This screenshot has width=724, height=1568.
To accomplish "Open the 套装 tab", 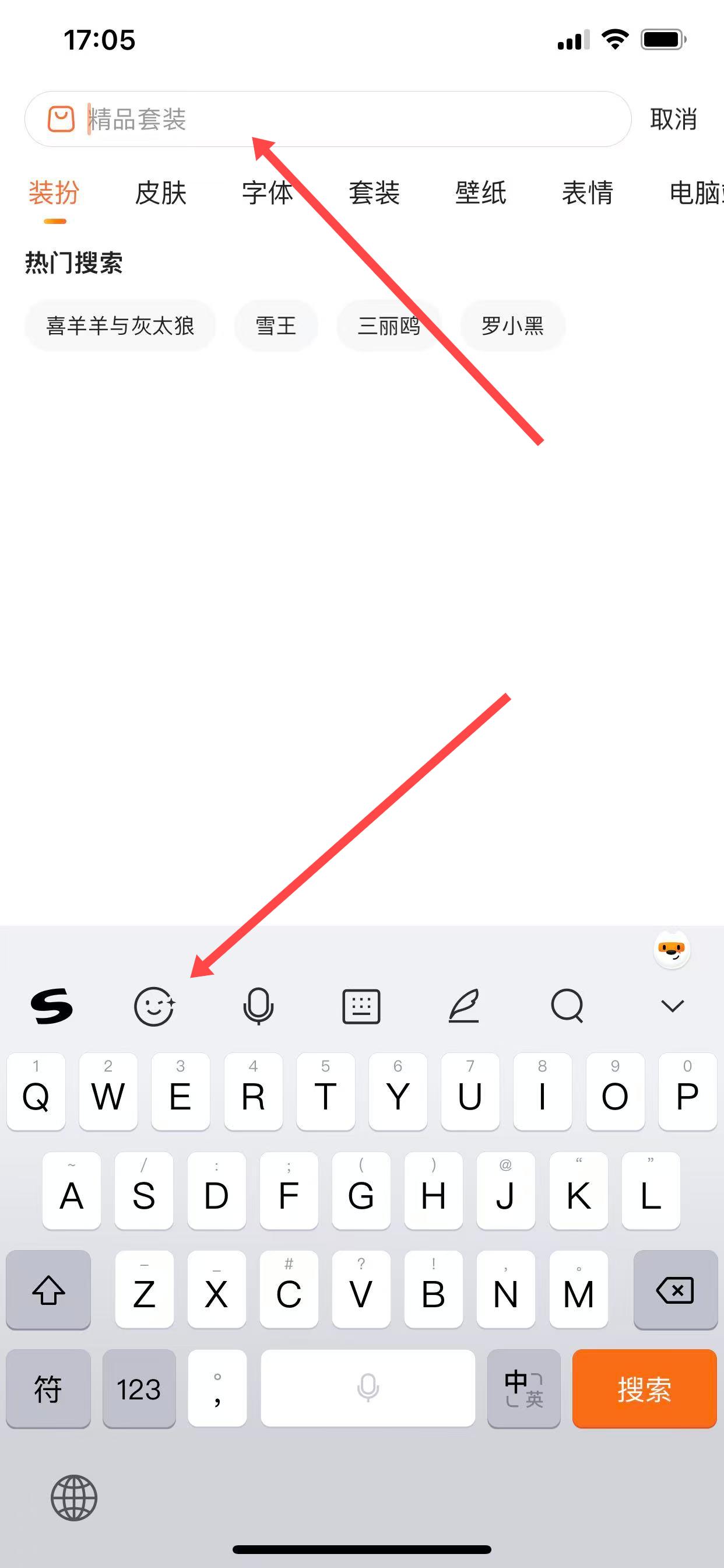I will [x=374, y=193].
